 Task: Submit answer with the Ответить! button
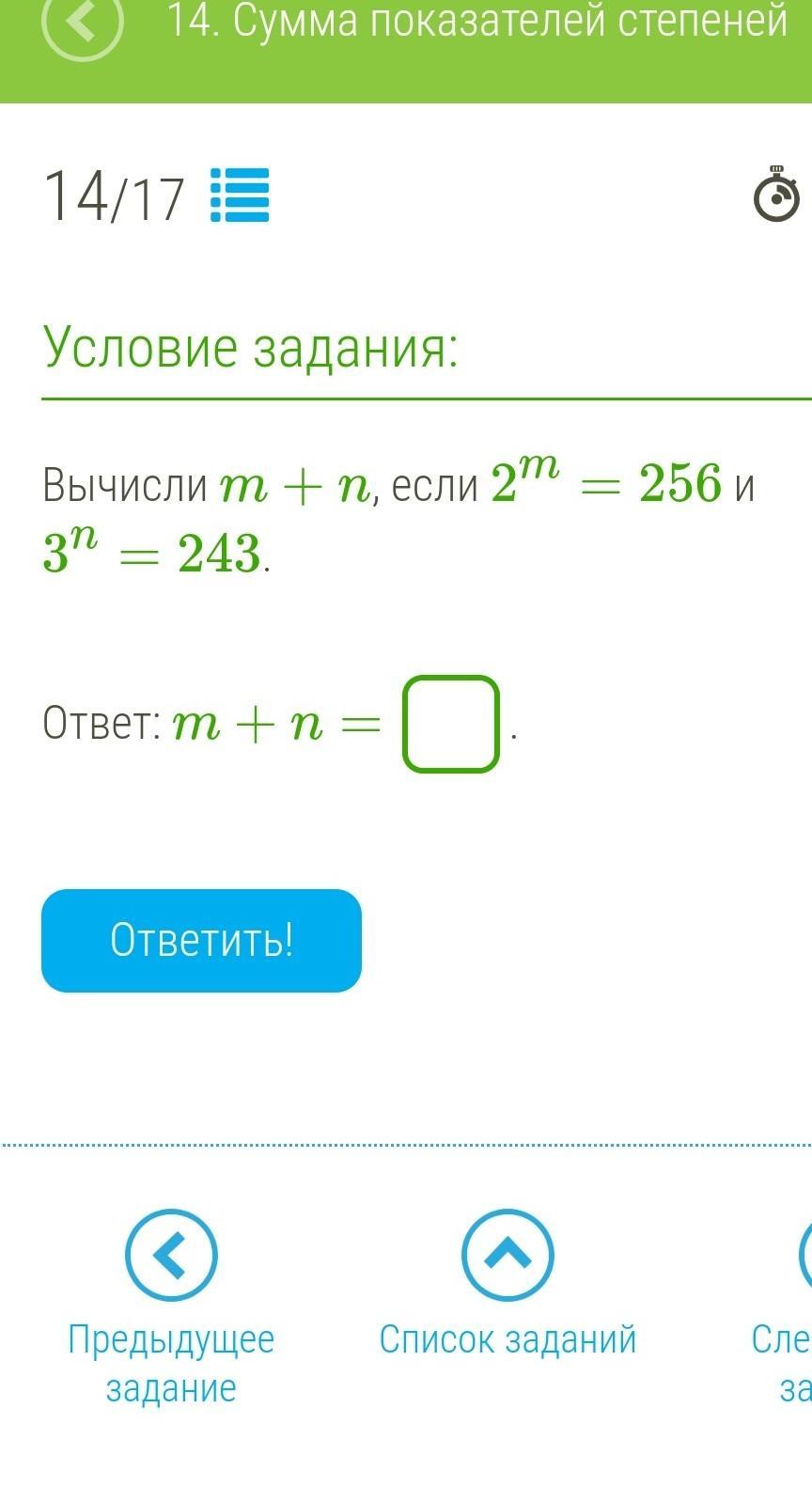(201, 940)
